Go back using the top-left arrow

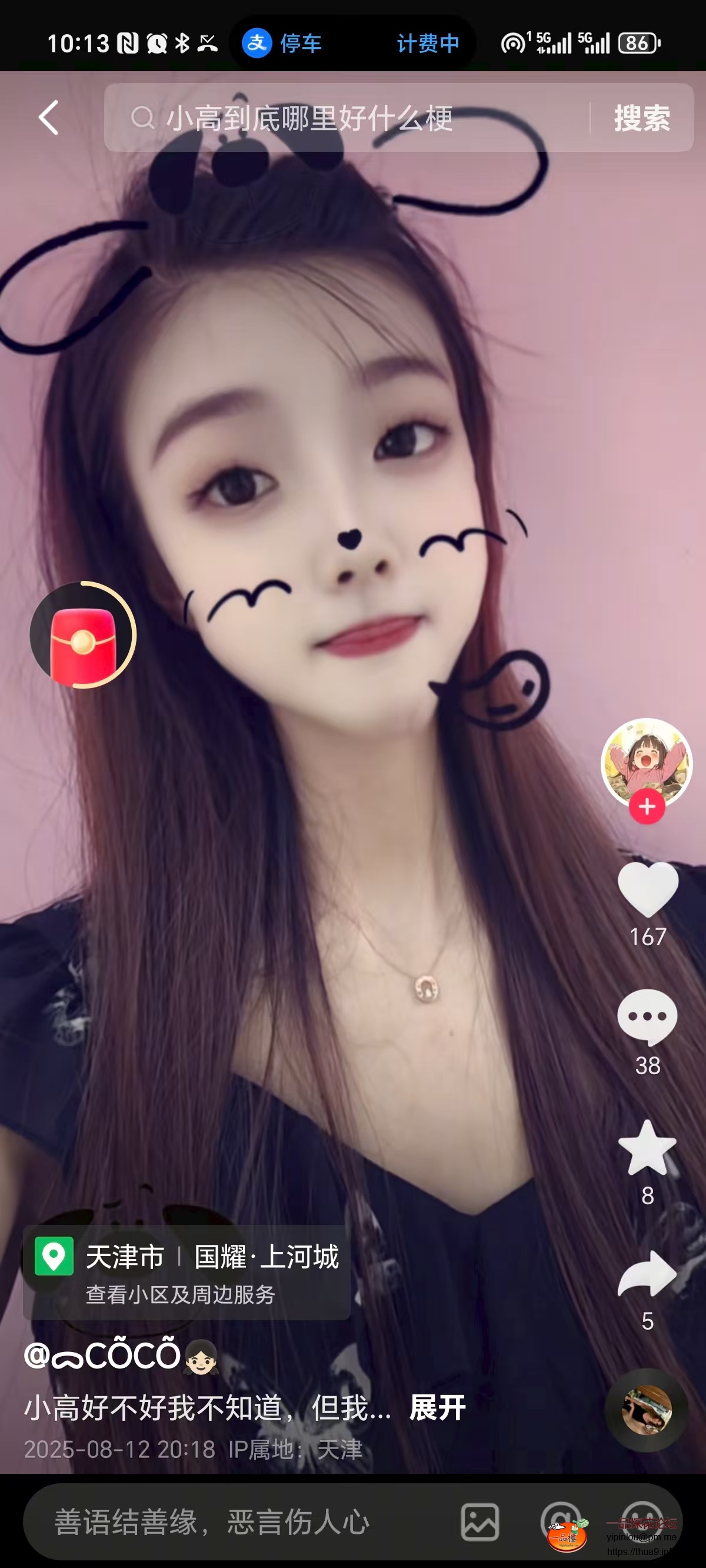point(49,118)
